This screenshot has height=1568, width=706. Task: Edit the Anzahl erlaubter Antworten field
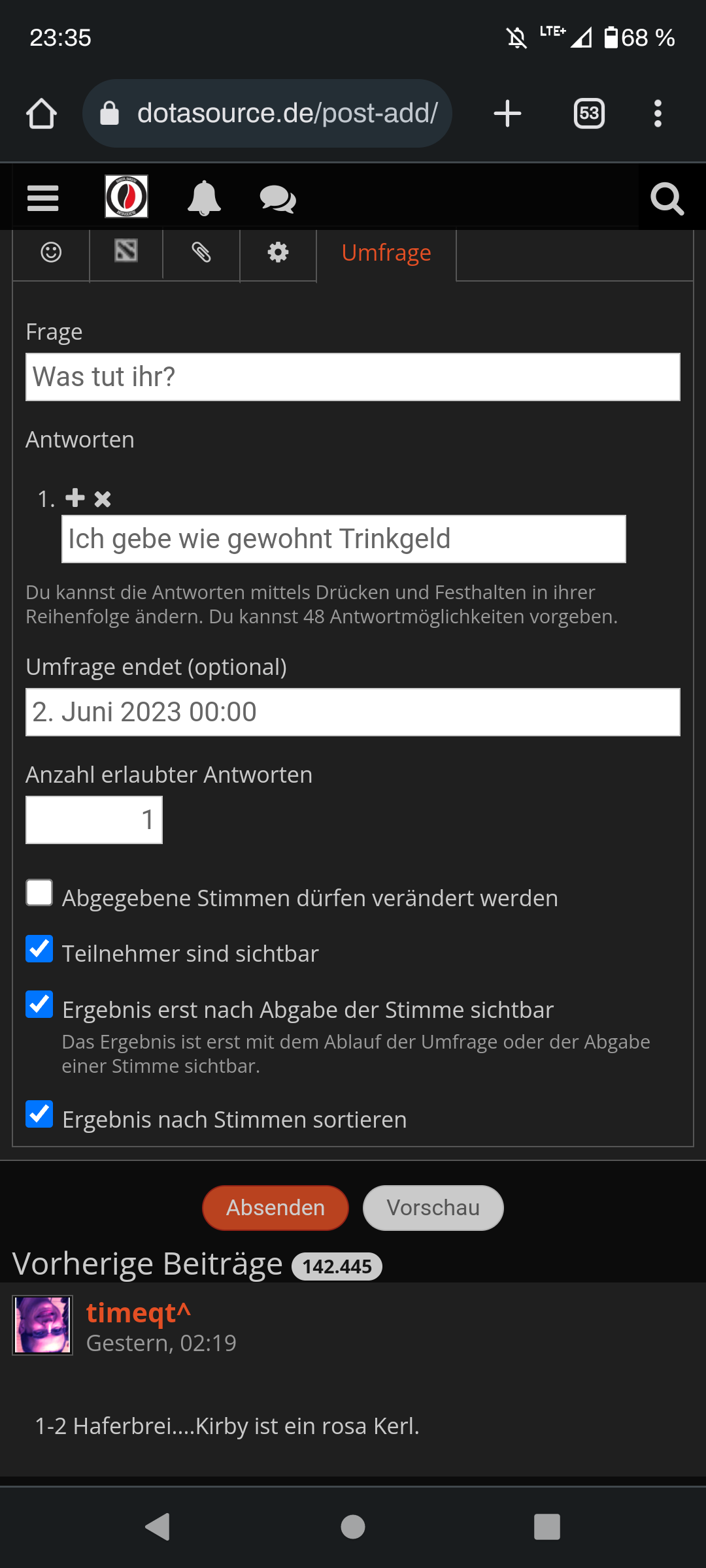pos(94,820)
